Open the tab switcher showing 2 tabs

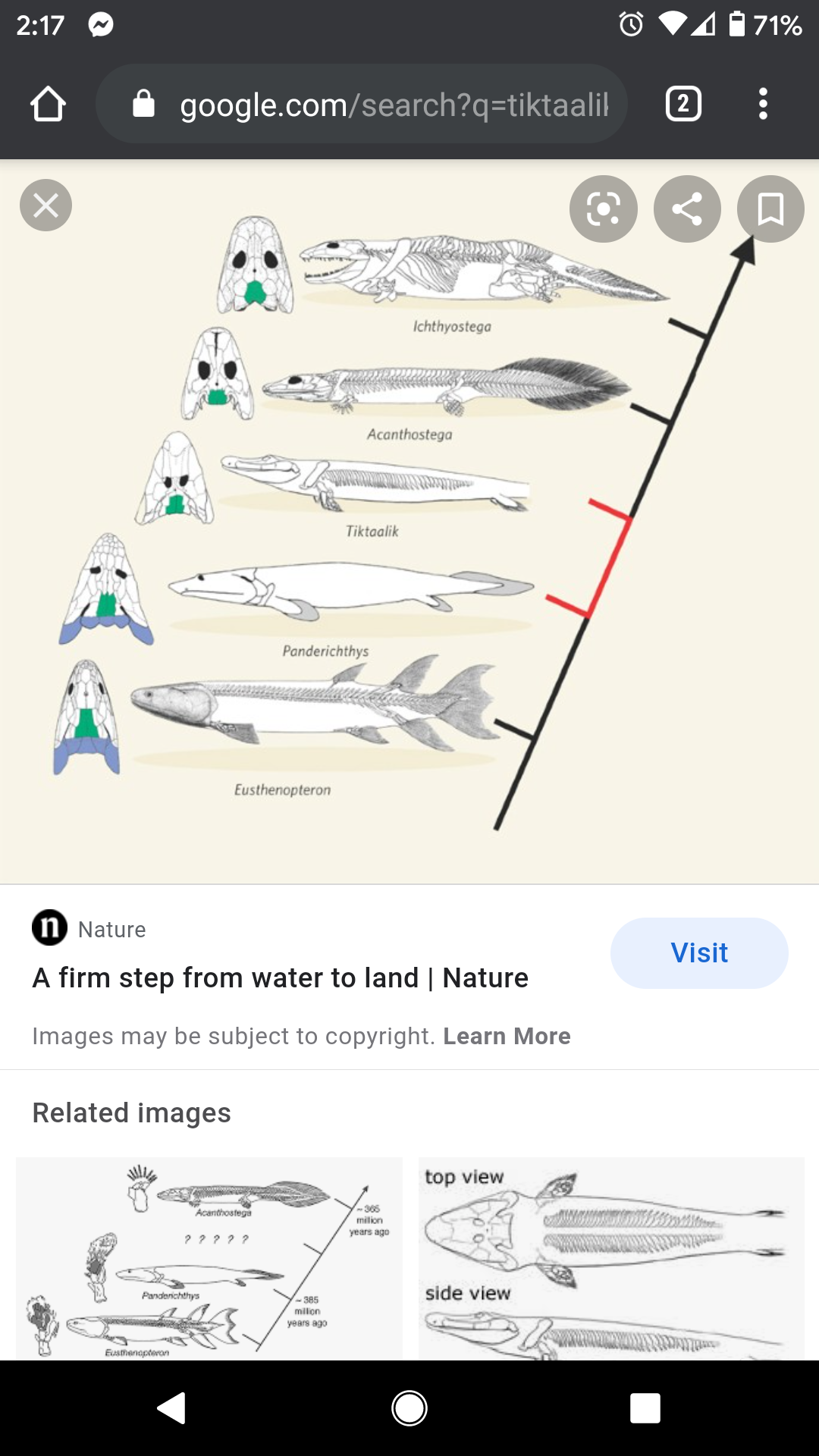click(683, 104)
